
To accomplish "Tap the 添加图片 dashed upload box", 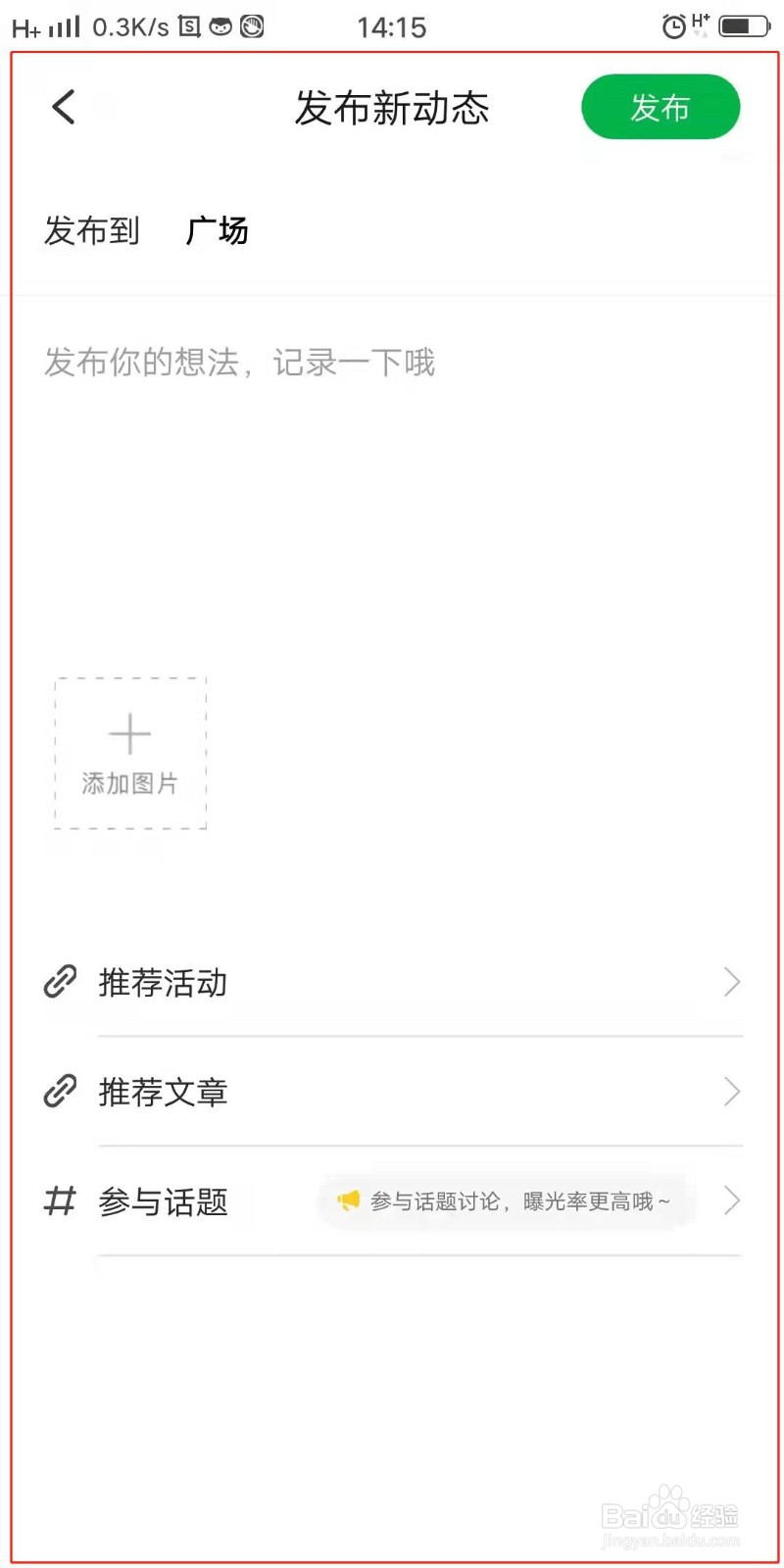I will [128, 755].
